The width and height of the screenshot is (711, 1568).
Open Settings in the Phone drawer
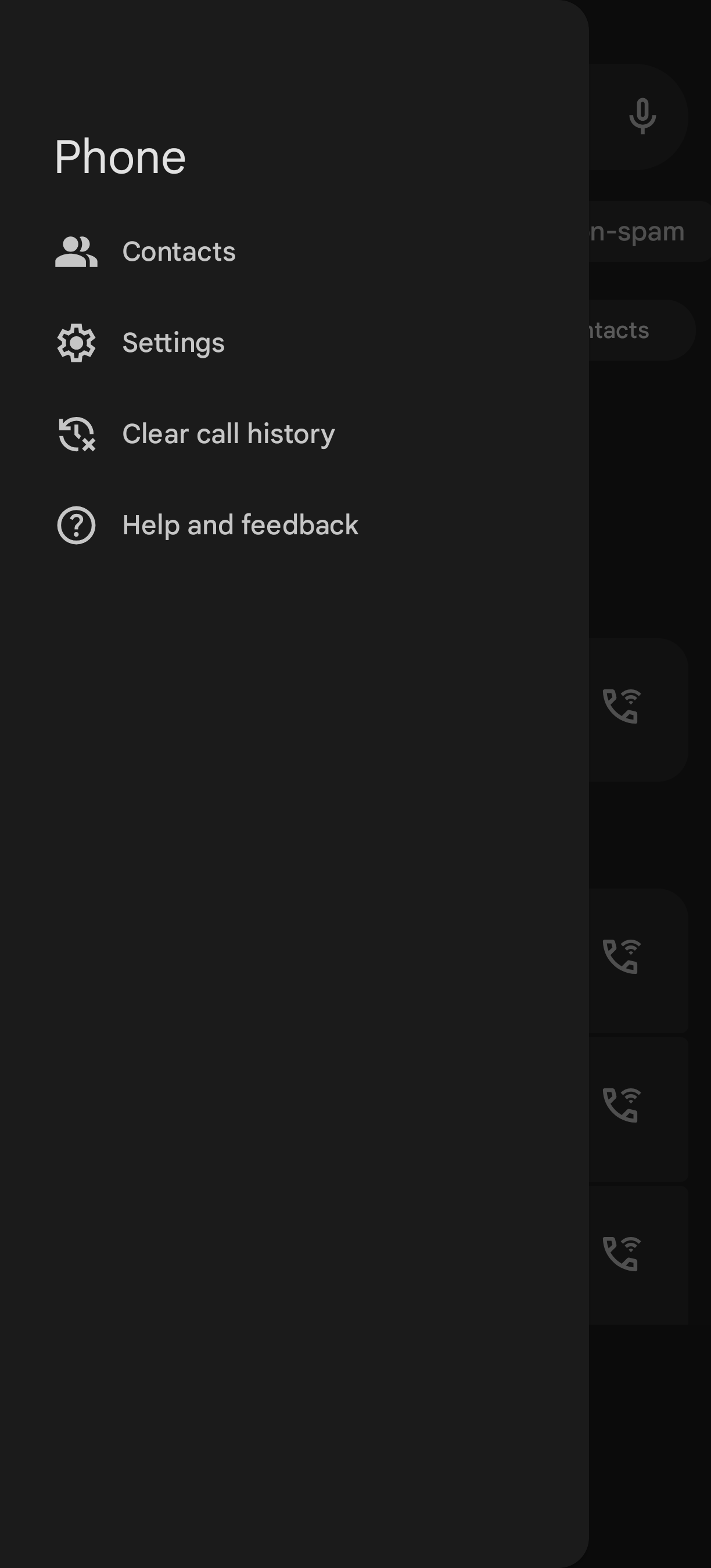tap(173, 343)
